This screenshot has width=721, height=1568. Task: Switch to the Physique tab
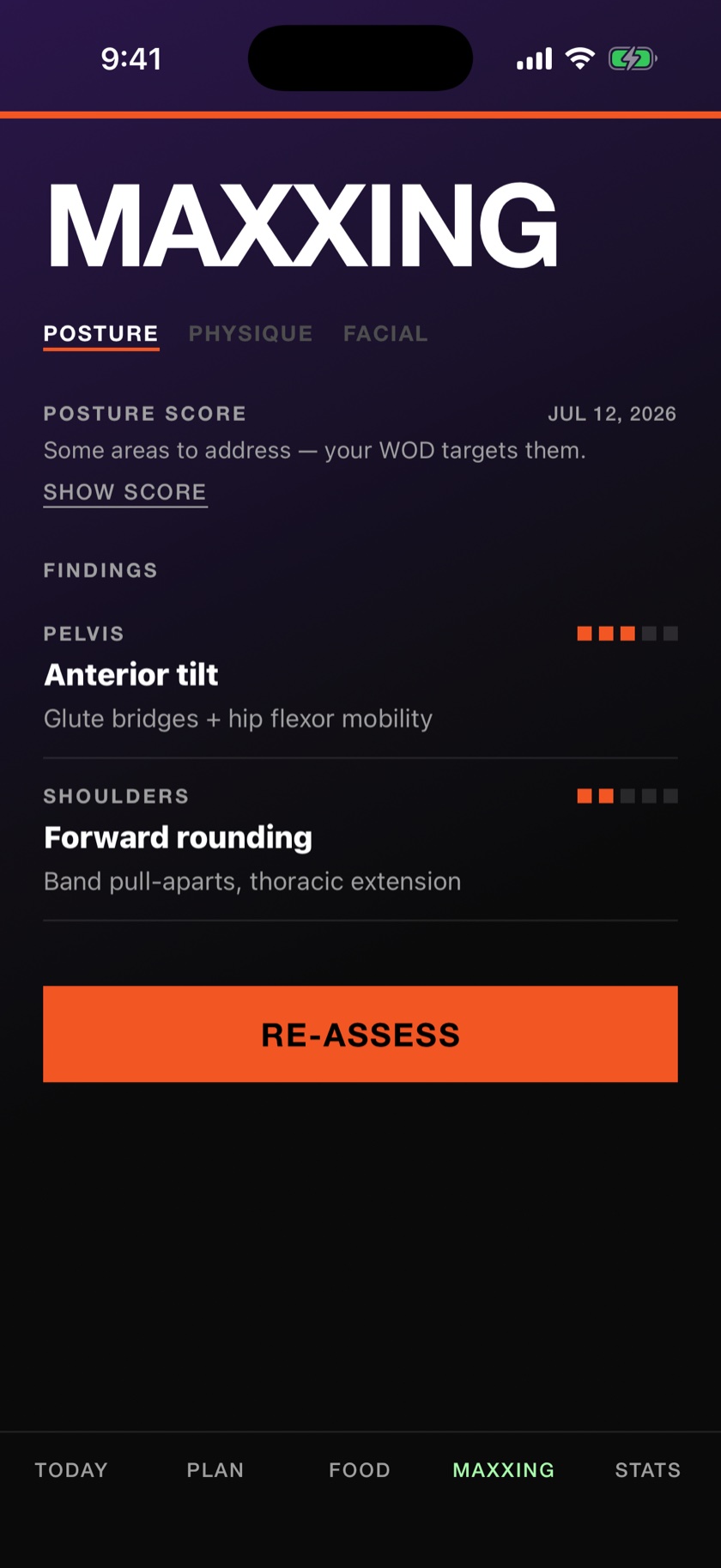coord(250,333)
